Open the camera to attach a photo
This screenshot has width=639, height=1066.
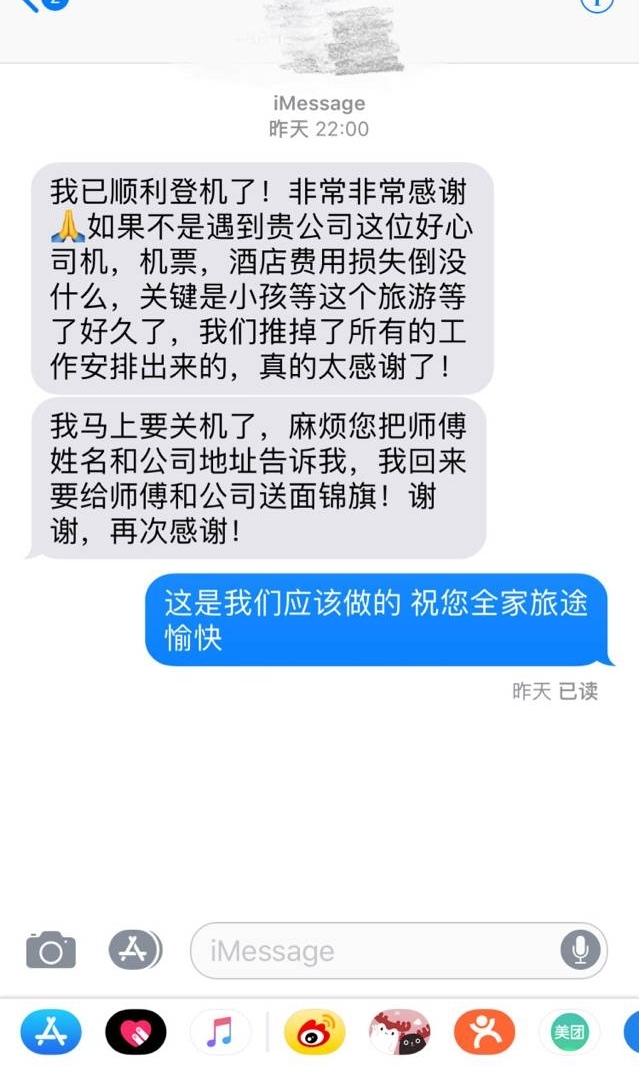[51, 949]
